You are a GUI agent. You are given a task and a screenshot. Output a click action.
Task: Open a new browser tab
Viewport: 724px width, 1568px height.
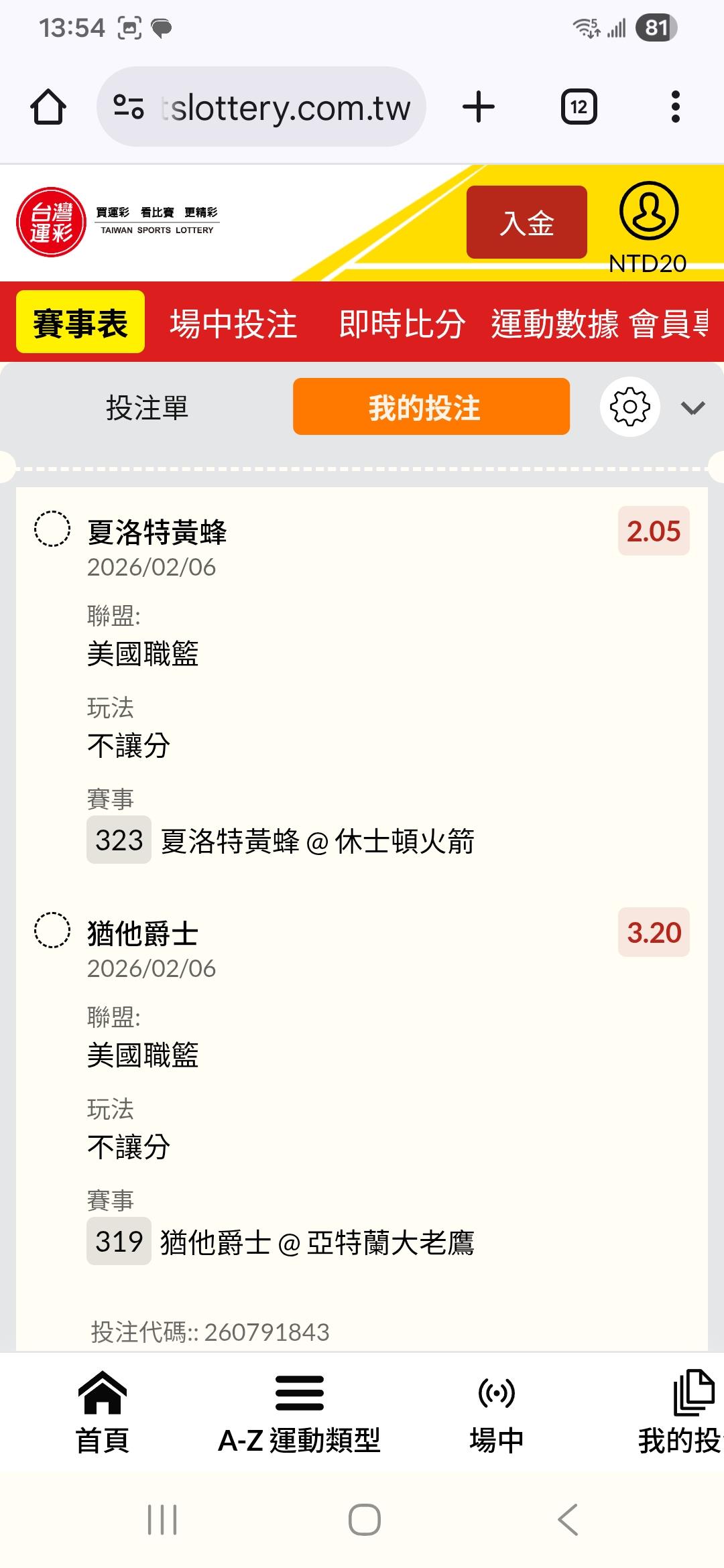[x=479, y=107]
